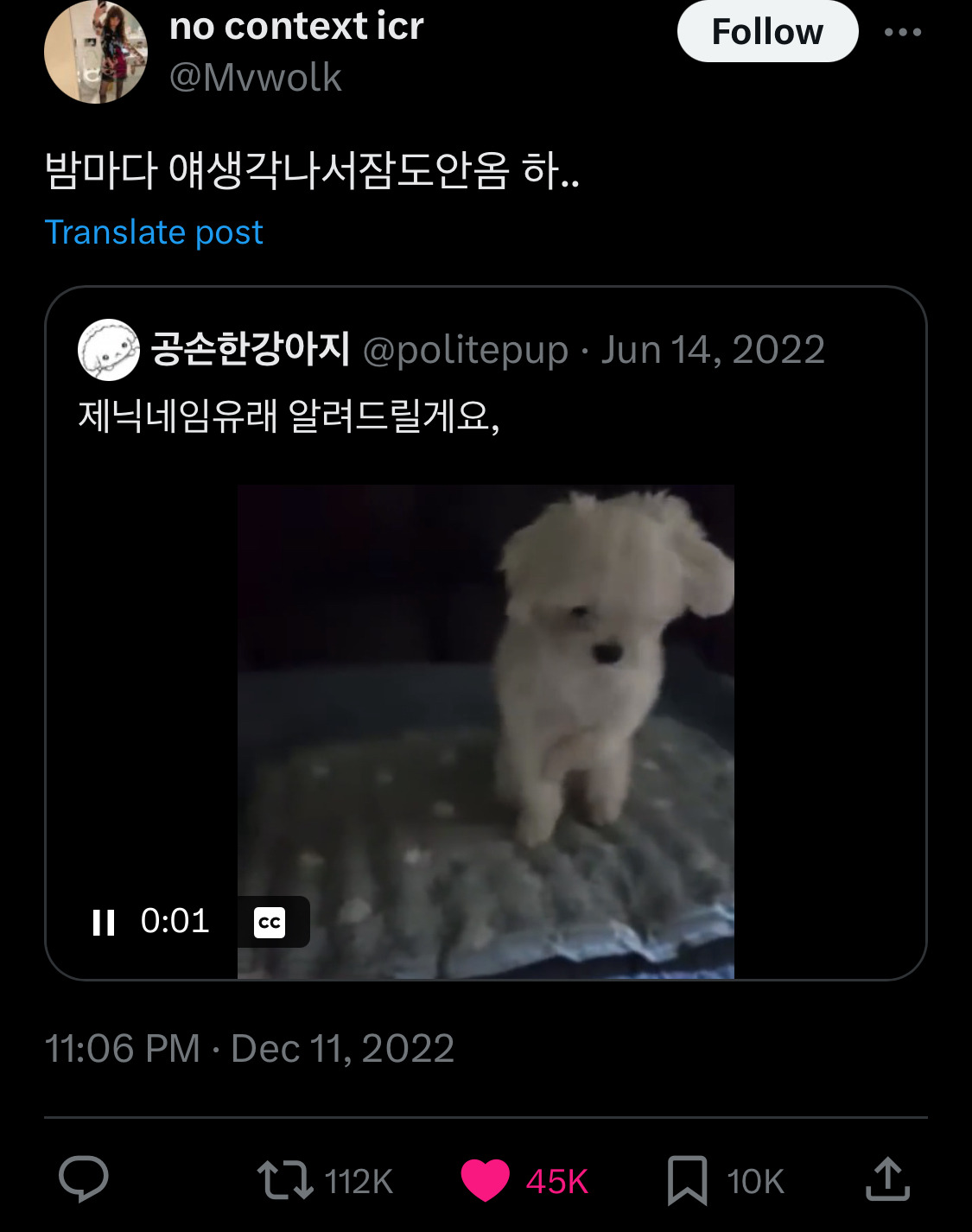The height and width of the screenshot is (1232, 972).
Task: Pause the dog video
Action: (105, 923)
